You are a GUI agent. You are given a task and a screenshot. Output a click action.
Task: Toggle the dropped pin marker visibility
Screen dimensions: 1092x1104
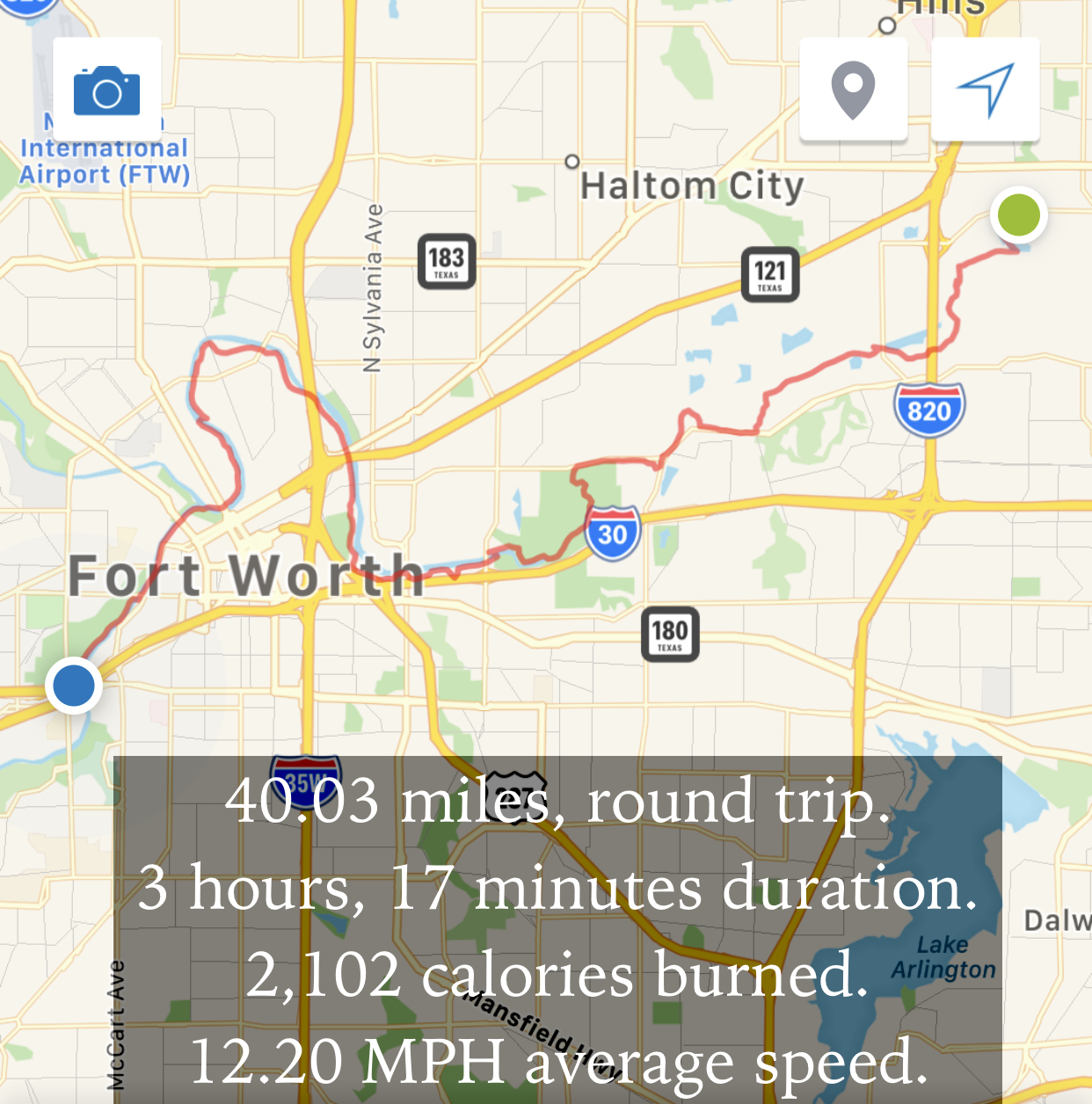[x=853, y=90]
